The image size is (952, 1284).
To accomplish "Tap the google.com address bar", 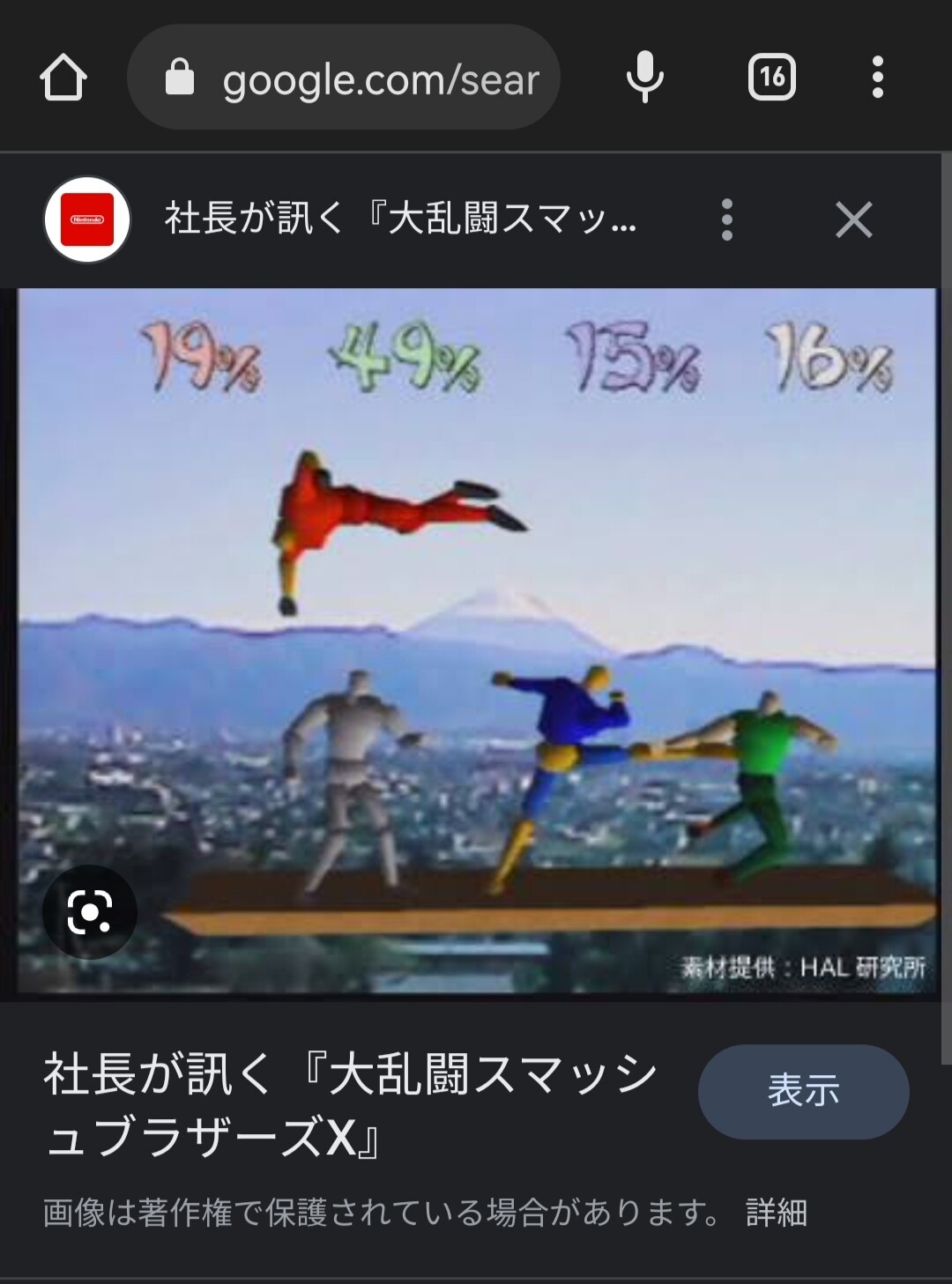I will coord(344,78).
